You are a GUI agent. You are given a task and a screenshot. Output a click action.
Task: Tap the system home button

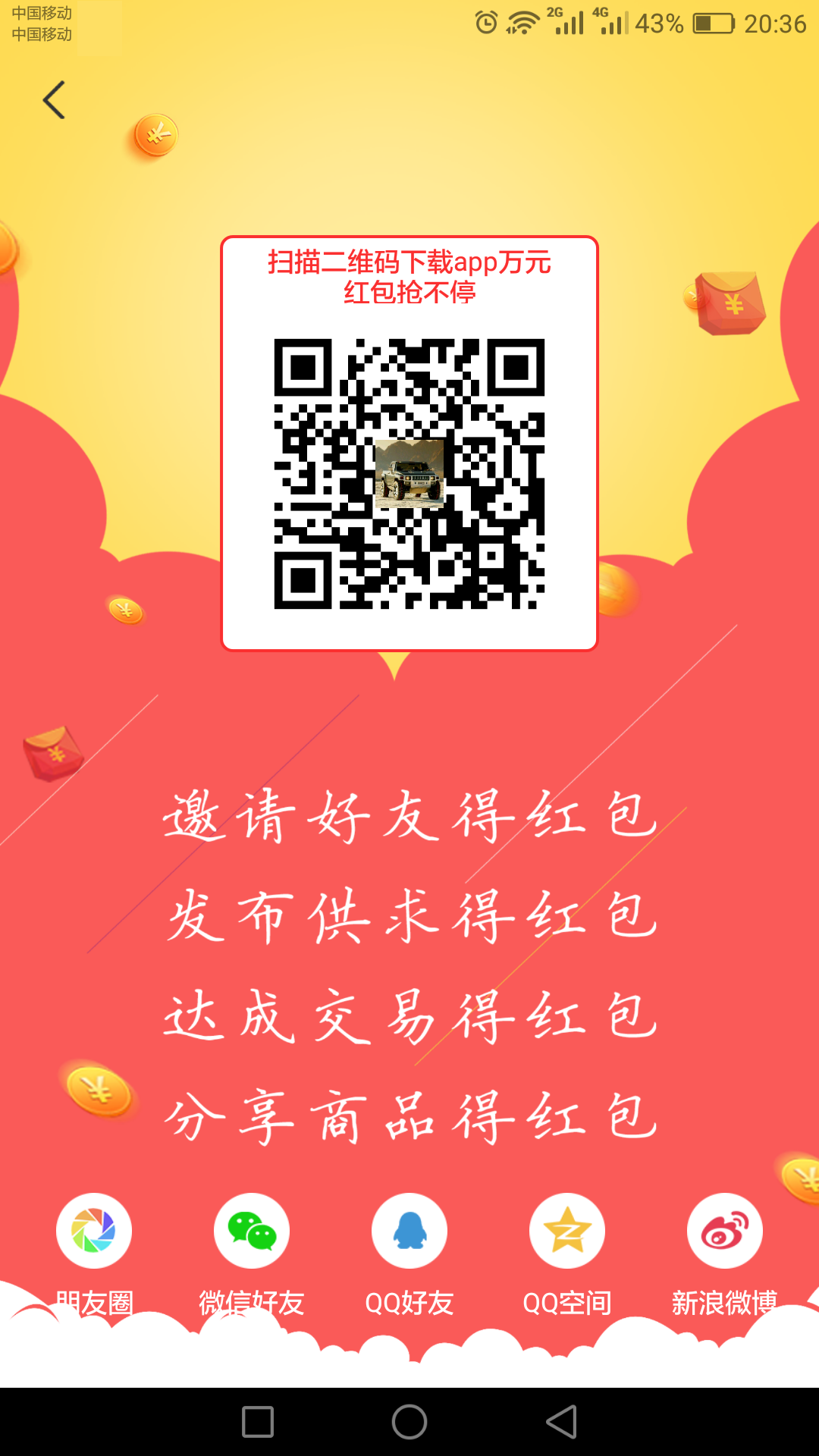click(409, 1422)
